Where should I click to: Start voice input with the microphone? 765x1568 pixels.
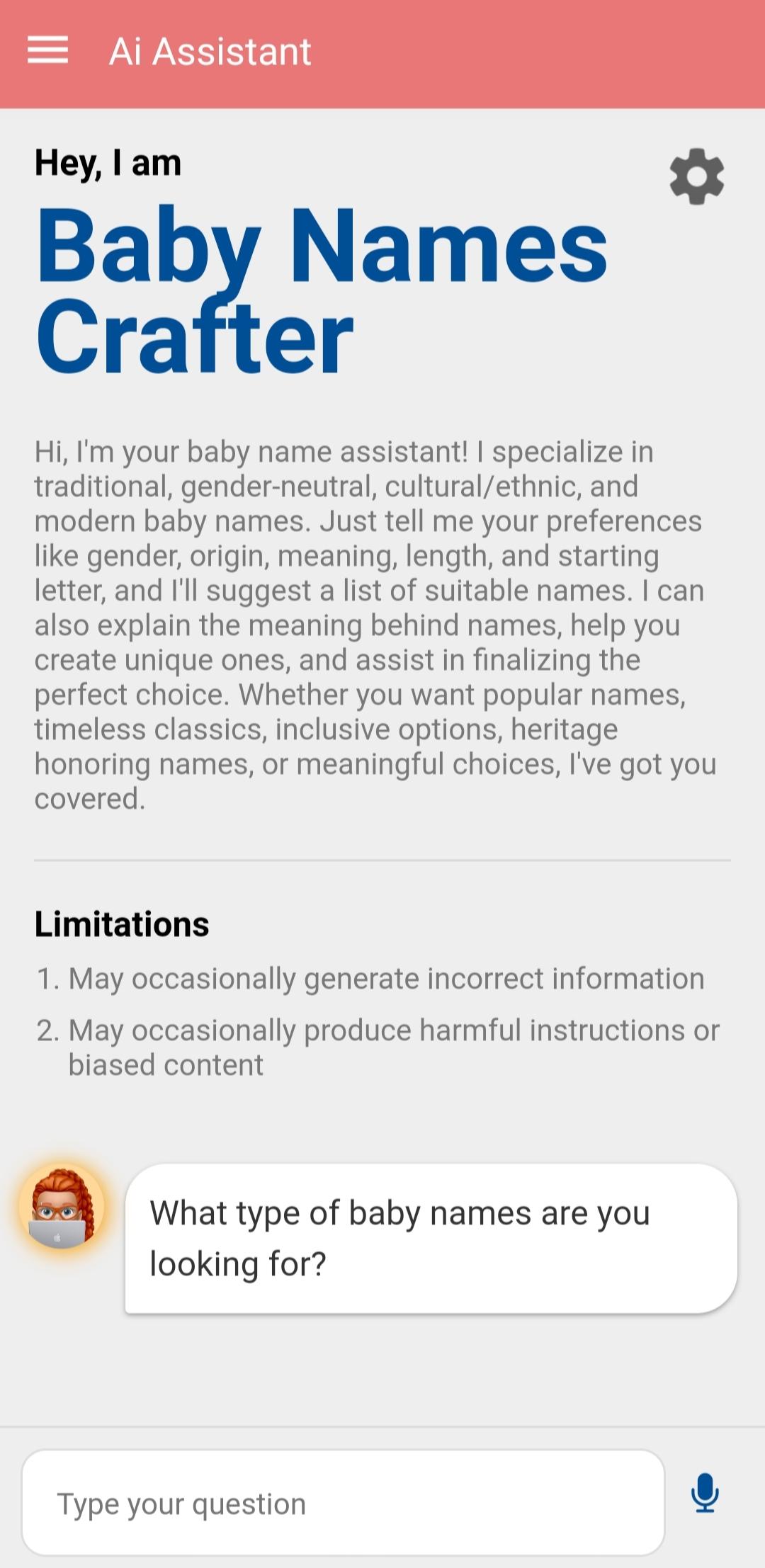(x=705, y=1493)
